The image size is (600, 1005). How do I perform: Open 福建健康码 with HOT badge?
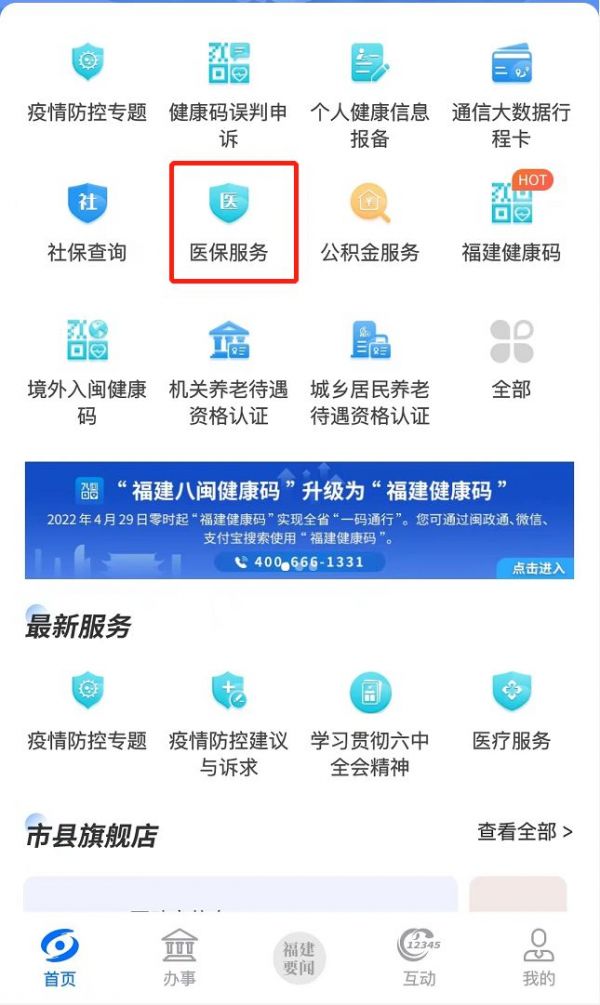pyautogui.click(x=511, y=222)
